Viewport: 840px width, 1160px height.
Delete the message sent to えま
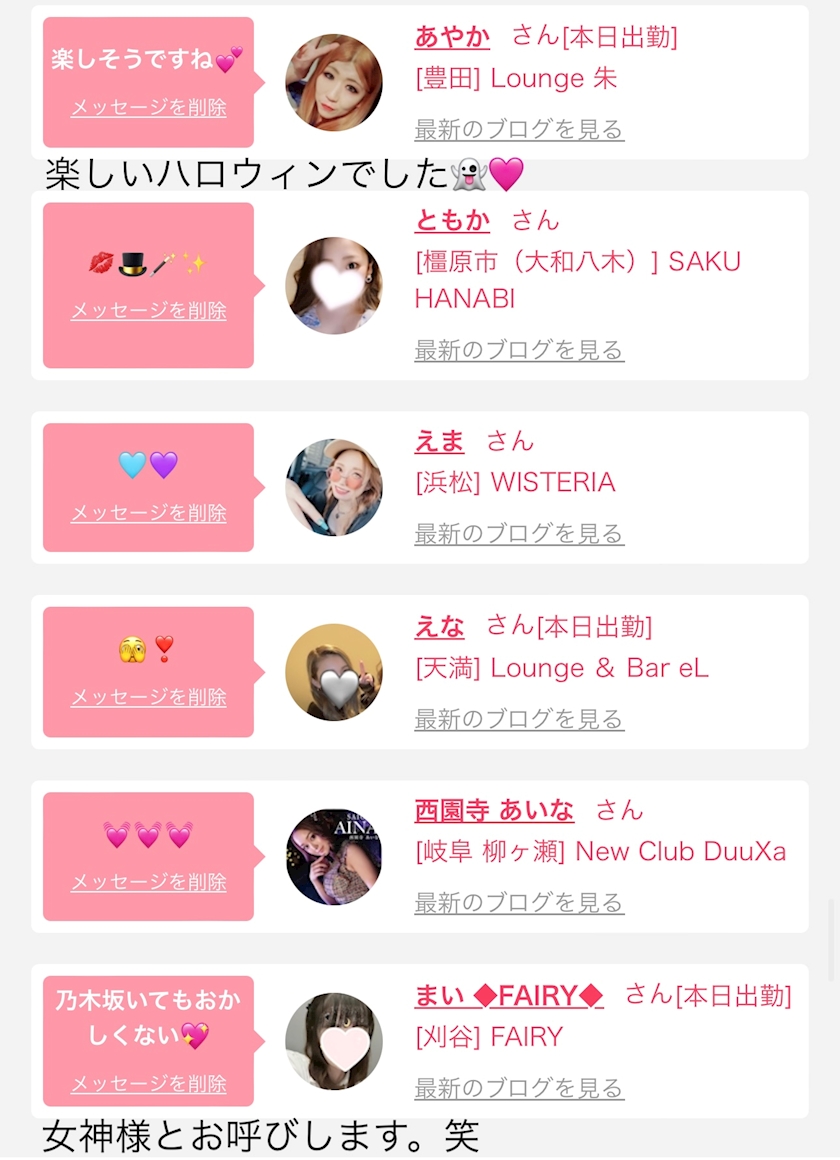[149, 513]
